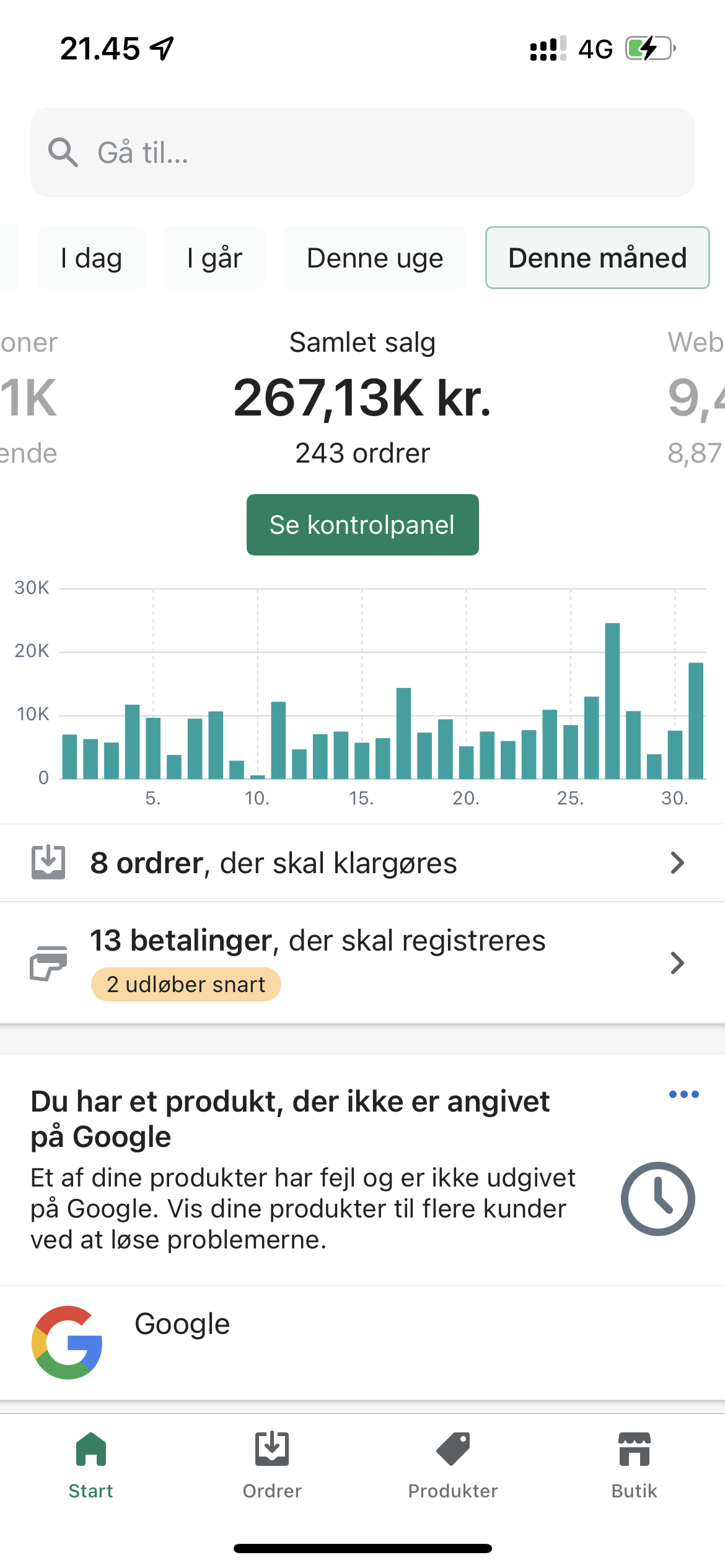Open the Google channel row

pyautogui.click(x=362, y=1342)
